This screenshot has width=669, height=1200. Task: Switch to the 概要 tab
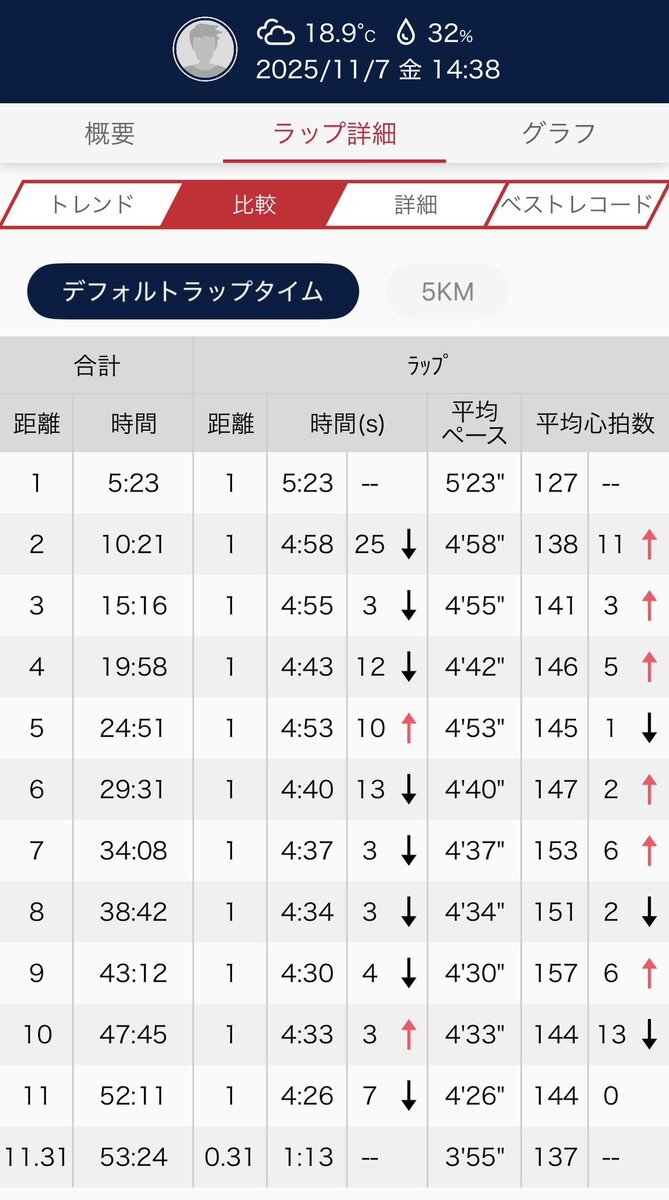[110, 133]
